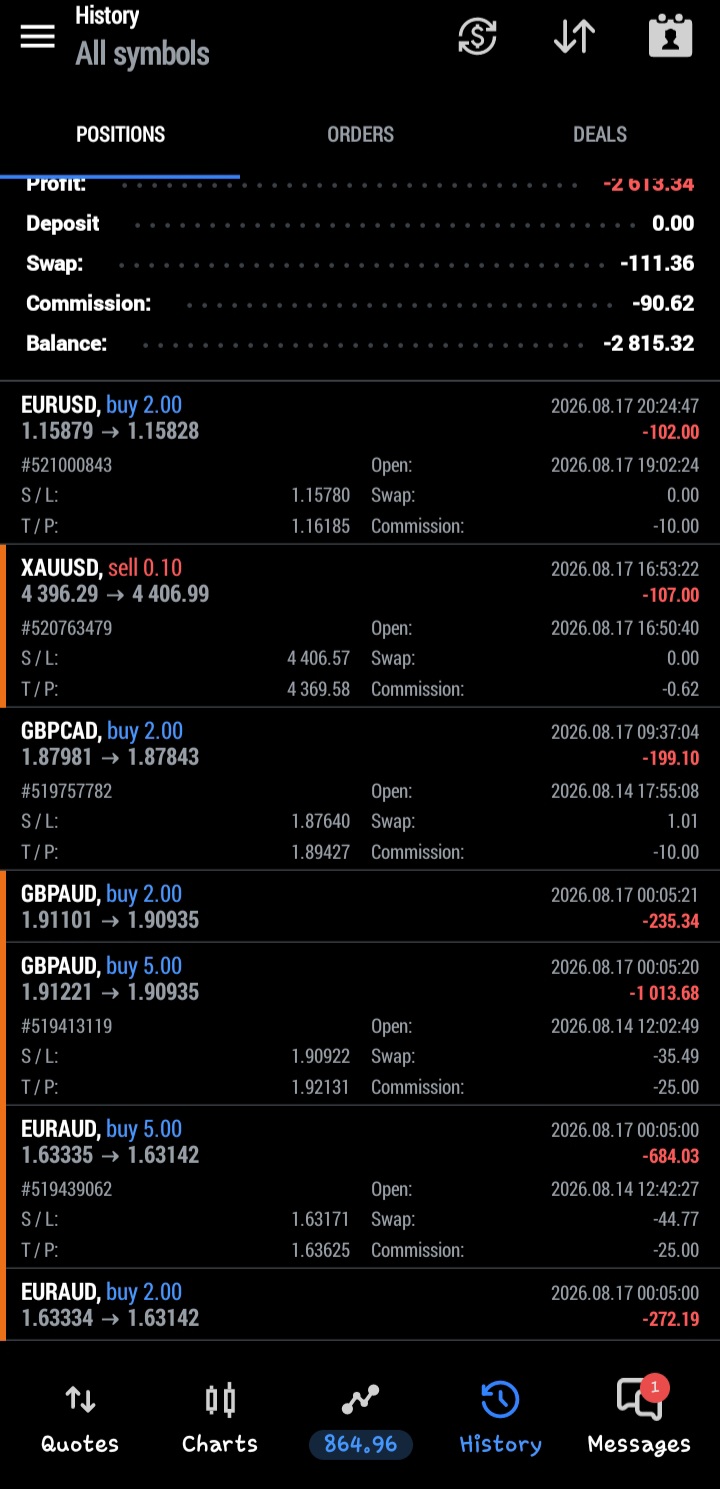The height and width of the screenshot is (1489, 720).
Task: Collapse the GBPCAD buy 2.00 position
Action: click(x=360, y=789)
